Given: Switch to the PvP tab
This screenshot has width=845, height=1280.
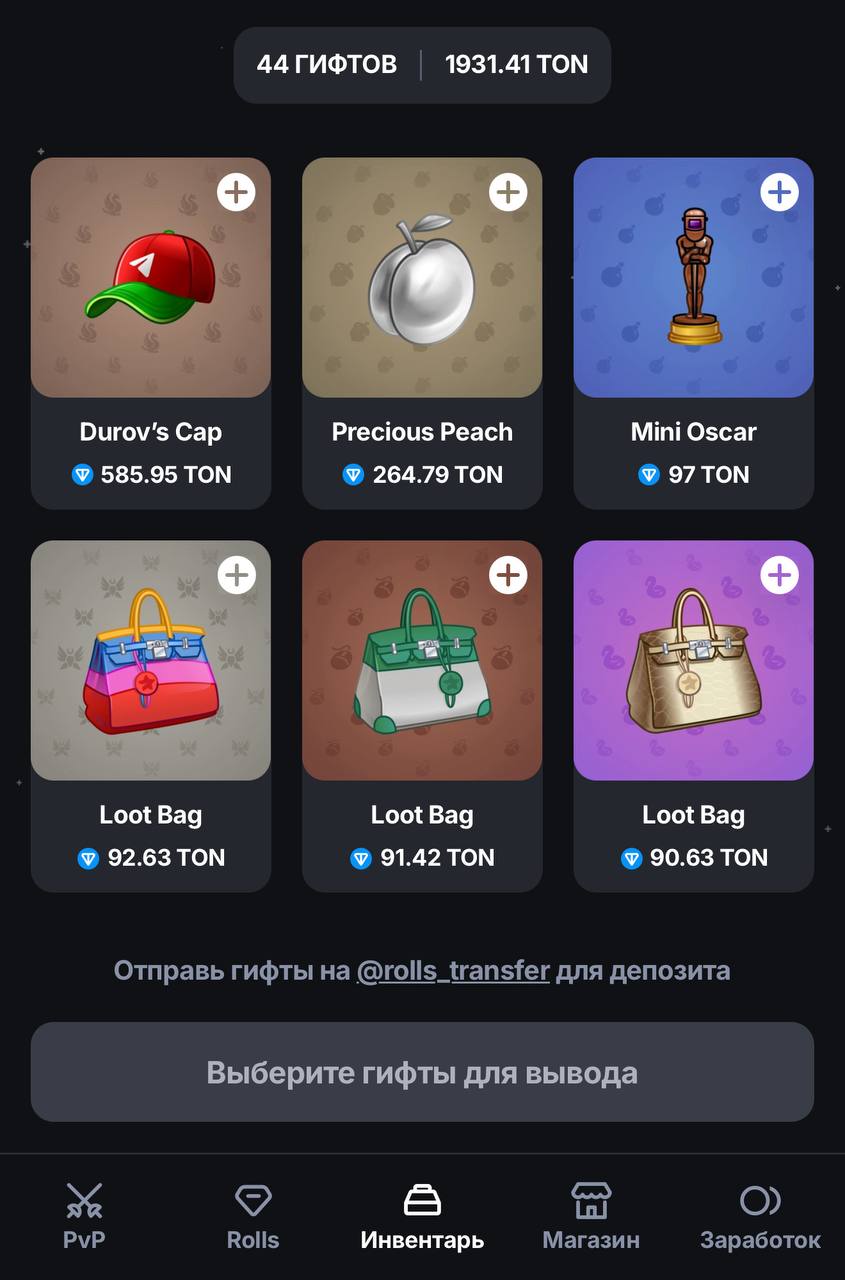Looking at the screenshot, I should tap(84, 1215).
